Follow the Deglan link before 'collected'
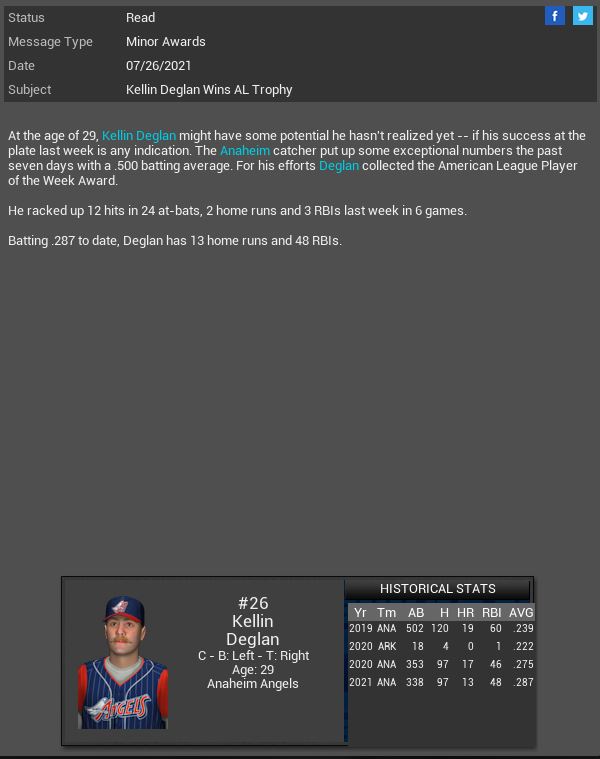Viewport: 600px width, 759px height. 339,166
